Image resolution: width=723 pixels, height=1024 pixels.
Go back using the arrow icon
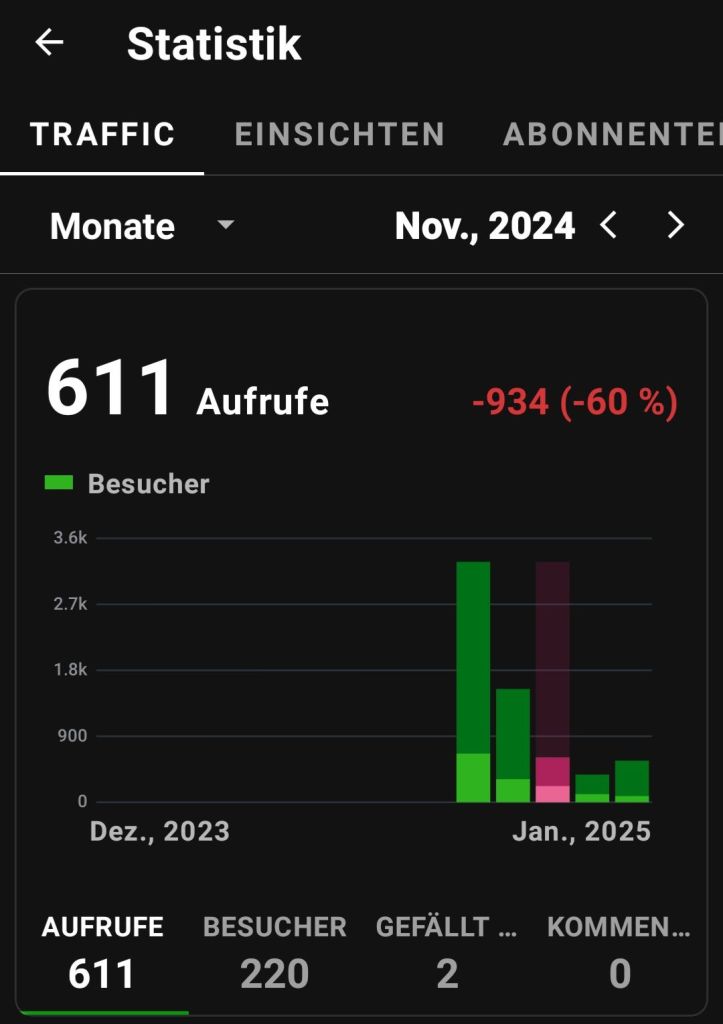coord(49,43)
